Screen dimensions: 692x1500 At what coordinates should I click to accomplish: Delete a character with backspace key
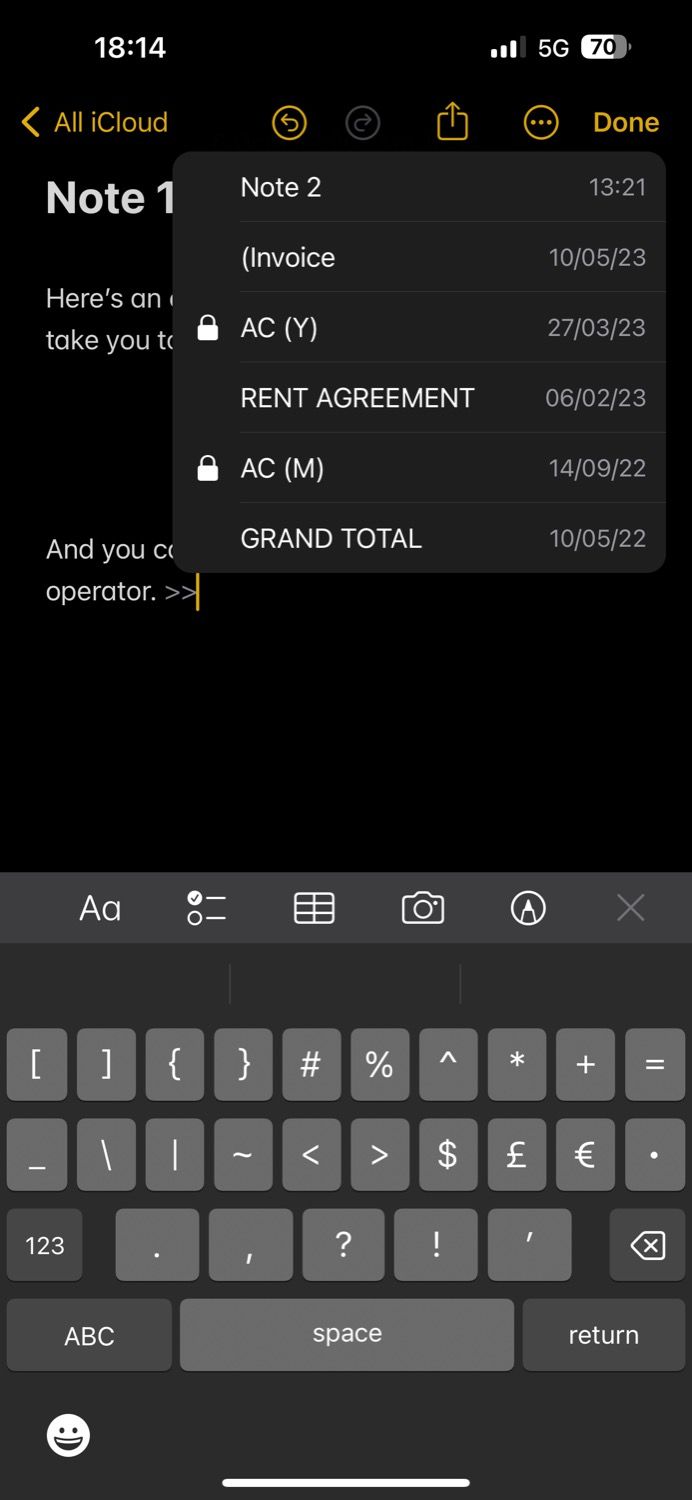pyautogui.click(x=648, y=1245)
